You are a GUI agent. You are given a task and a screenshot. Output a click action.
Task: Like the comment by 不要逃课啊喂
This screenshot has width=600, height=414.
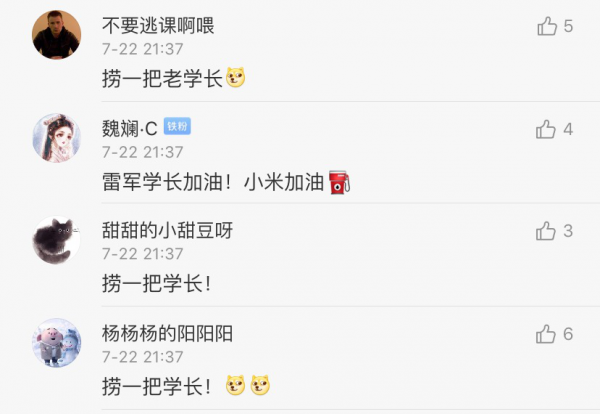[x=547, y=26]
